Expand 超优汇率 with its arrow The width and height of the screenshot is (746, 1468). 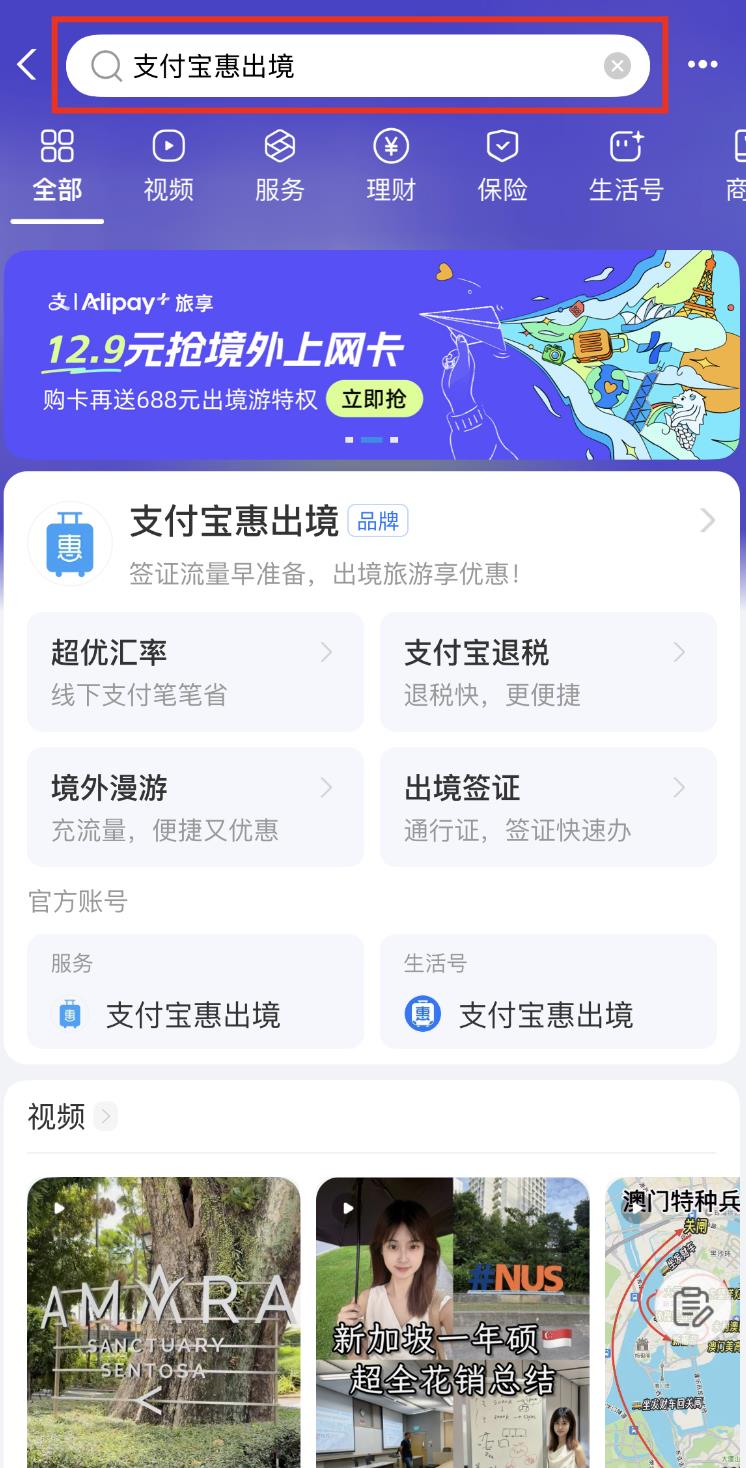(327, 652)
